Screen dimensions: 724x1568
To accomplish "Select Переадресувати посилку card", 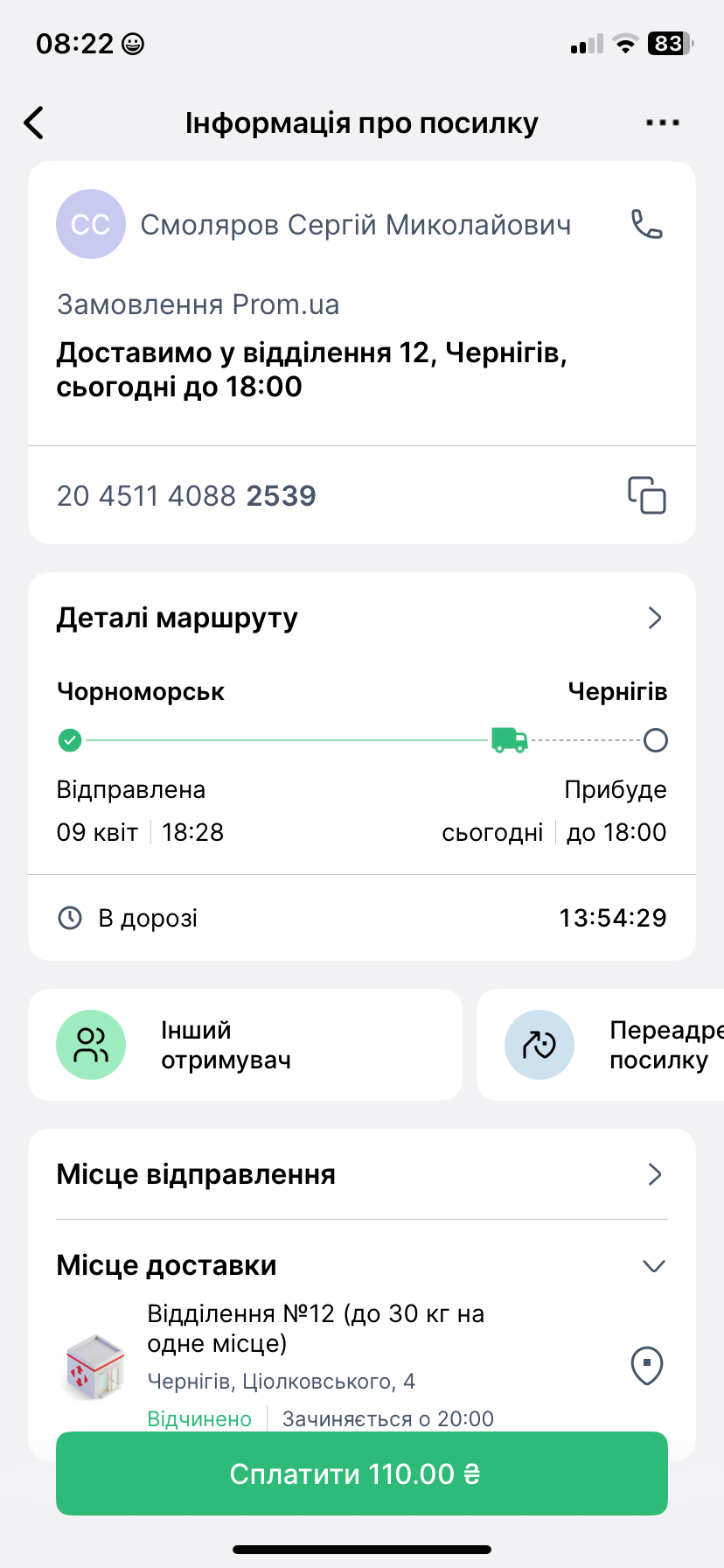I will pyautogui.click(x=601, y=1045).
